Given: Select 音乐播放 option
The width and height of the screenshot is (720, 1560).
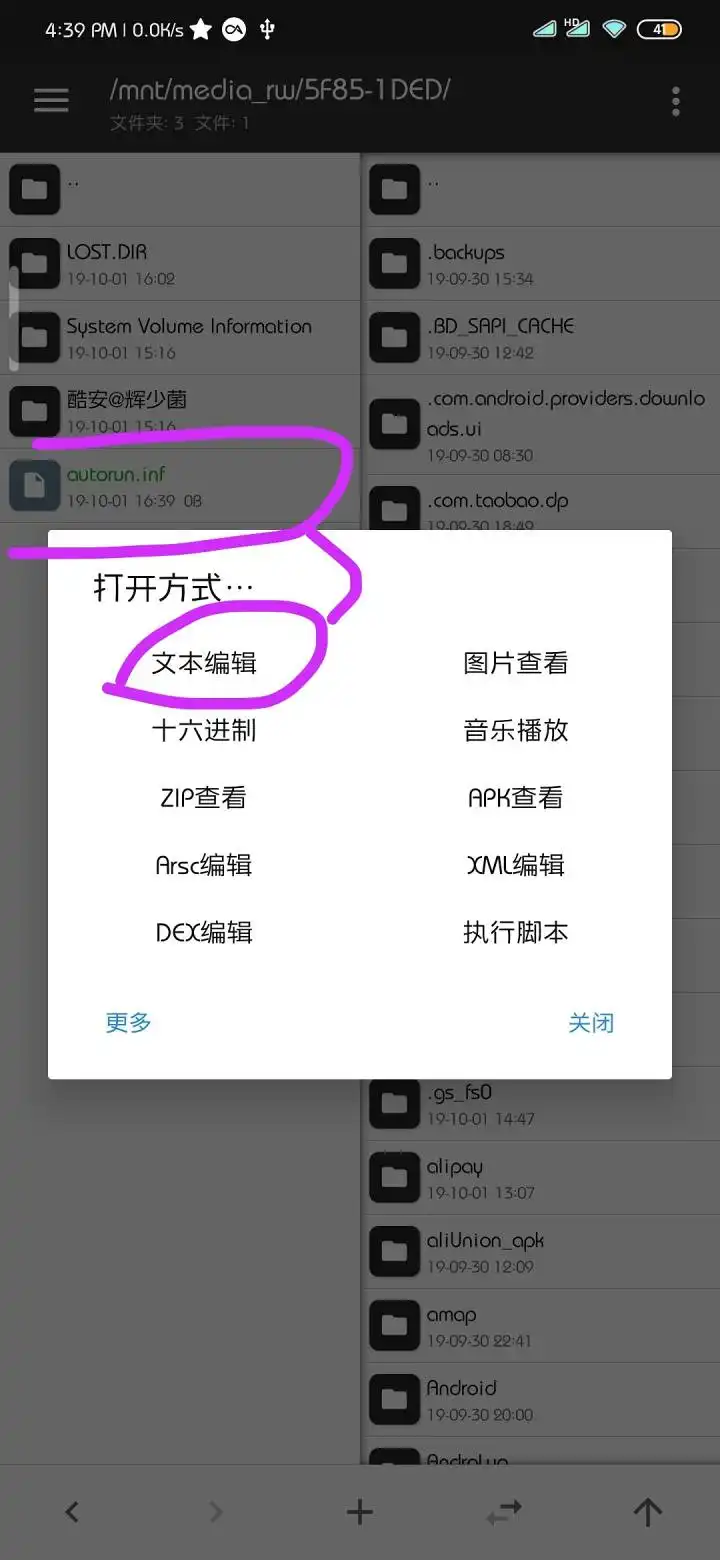Looking at the screenshot, I should click(x=515, y=731).
